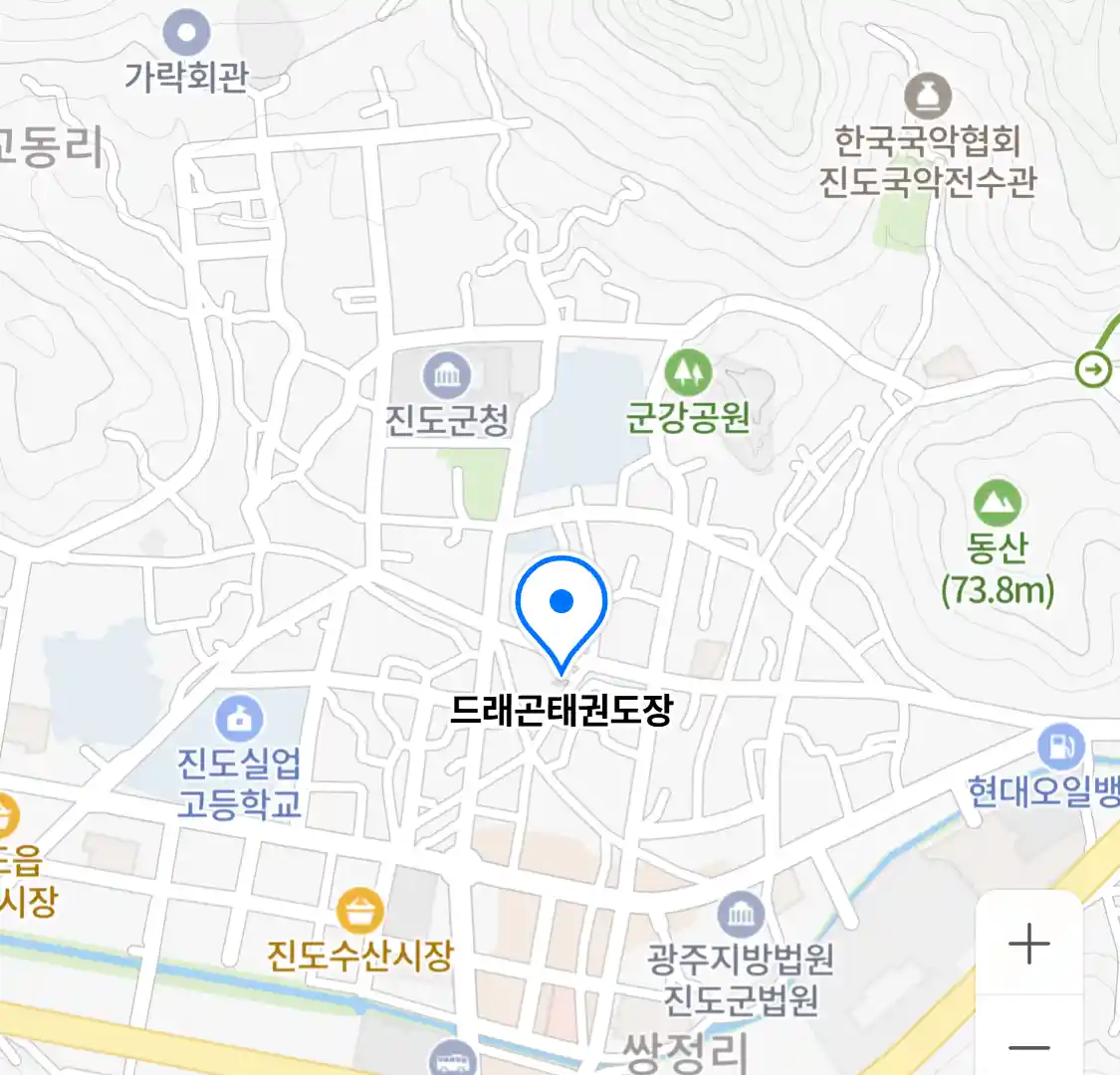This screenshot has height=1075, width=1120.
Task: Select the 진도실업고등학교 school marker
Action: (x=239, y=720)
